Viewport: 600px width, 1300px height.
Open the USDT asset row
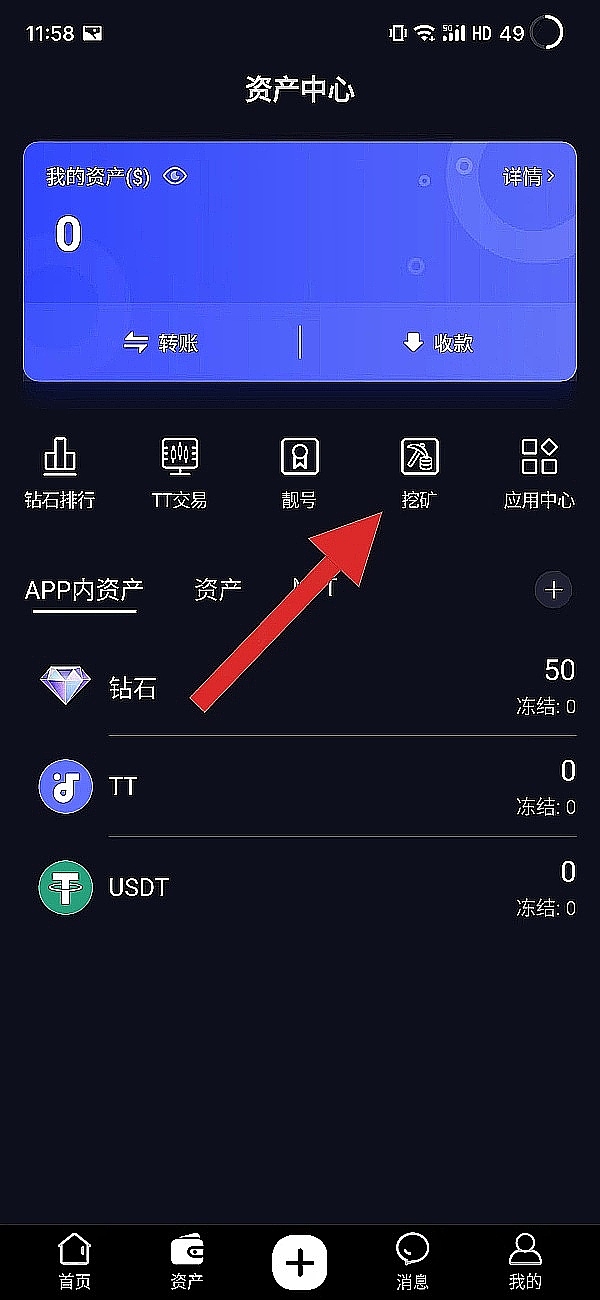300,887
